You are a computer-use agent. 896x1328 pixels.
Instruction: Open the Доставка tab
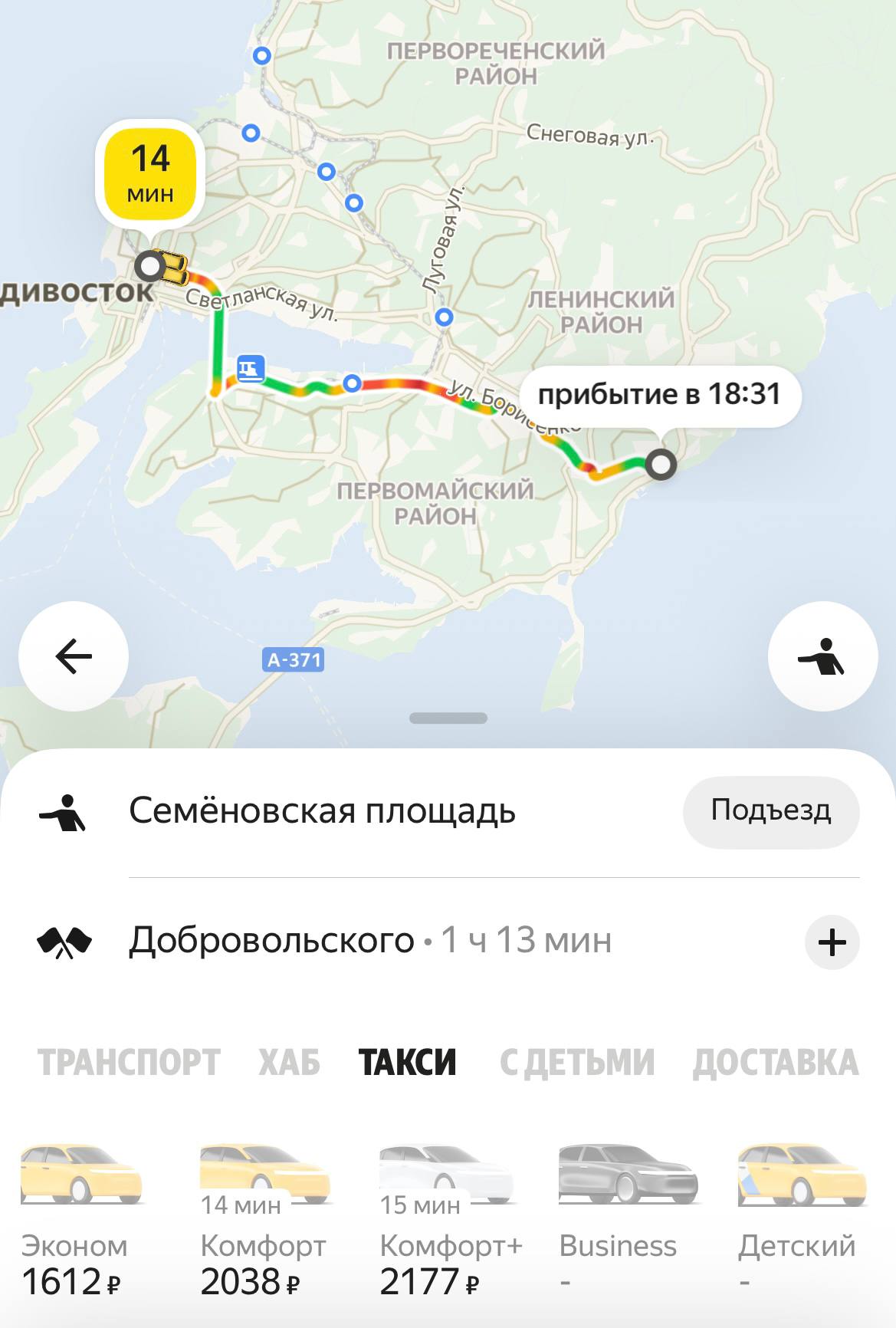775,1063
